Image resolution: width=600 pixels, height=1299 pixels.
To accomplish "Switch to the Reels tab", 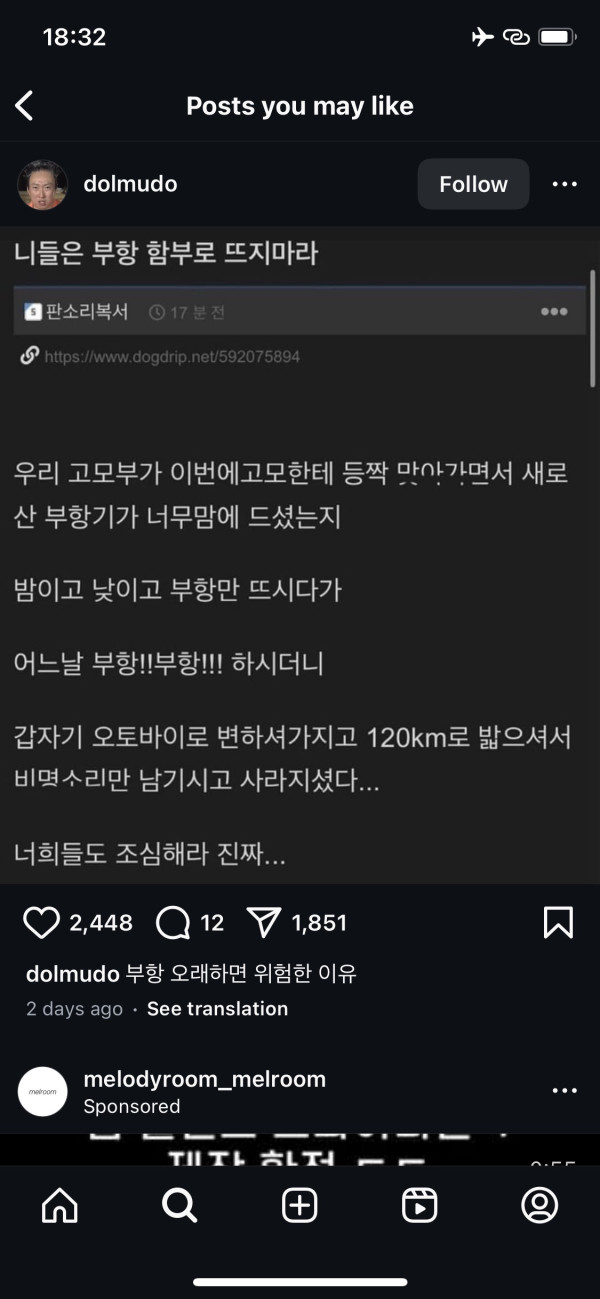I will coord(420,1206).
